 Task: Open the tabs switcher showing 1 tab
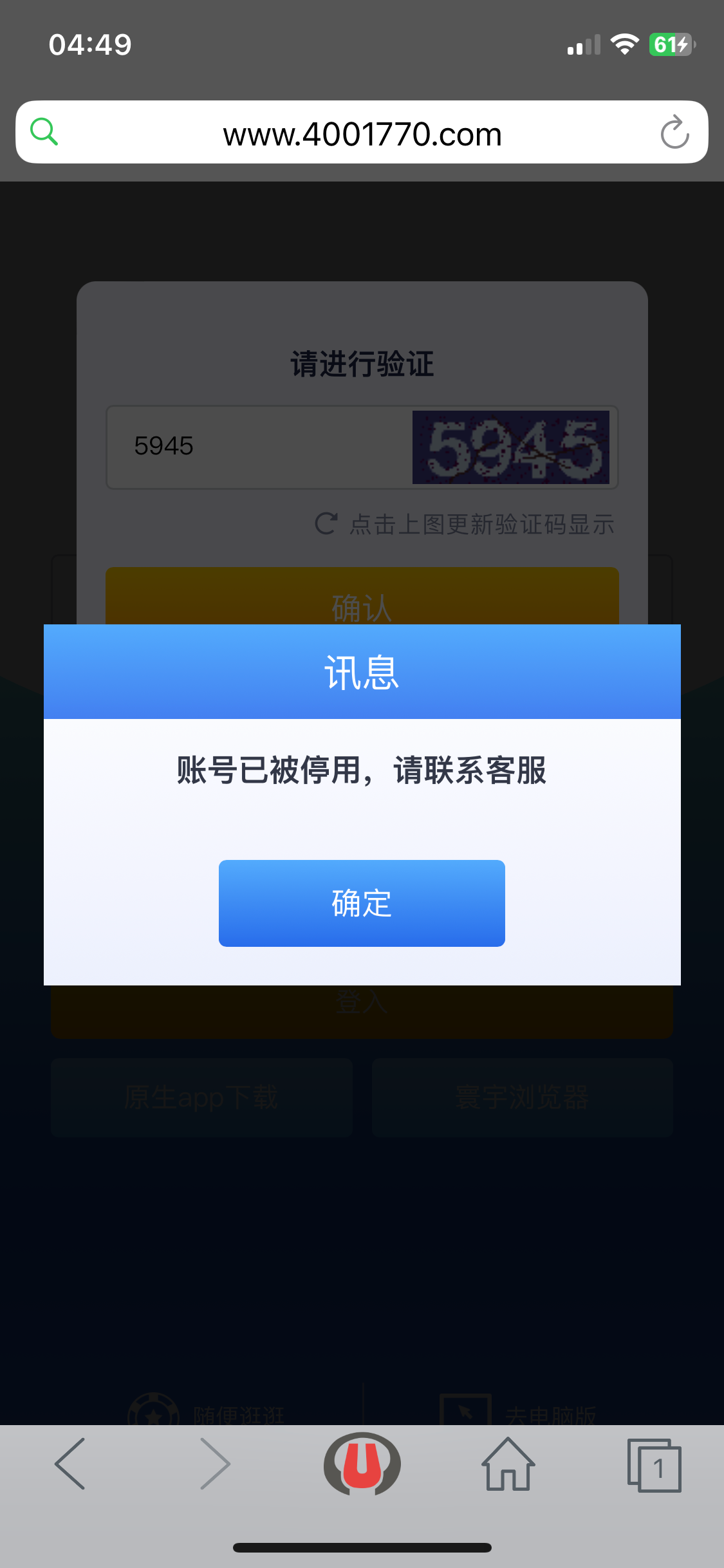click(x=654, y=1465)
